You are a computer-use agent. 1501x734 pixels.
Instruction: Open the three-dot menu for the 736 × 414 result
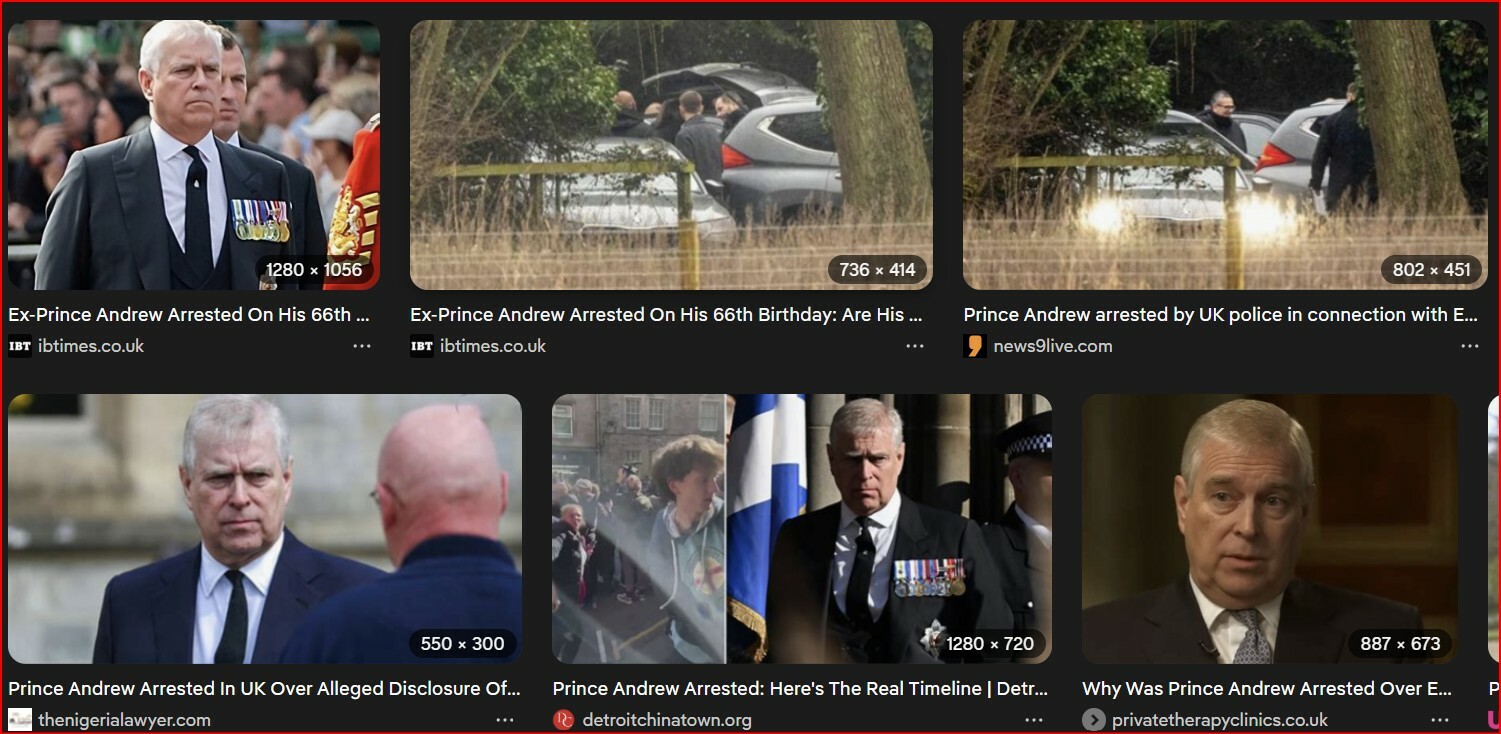(914, 346)
